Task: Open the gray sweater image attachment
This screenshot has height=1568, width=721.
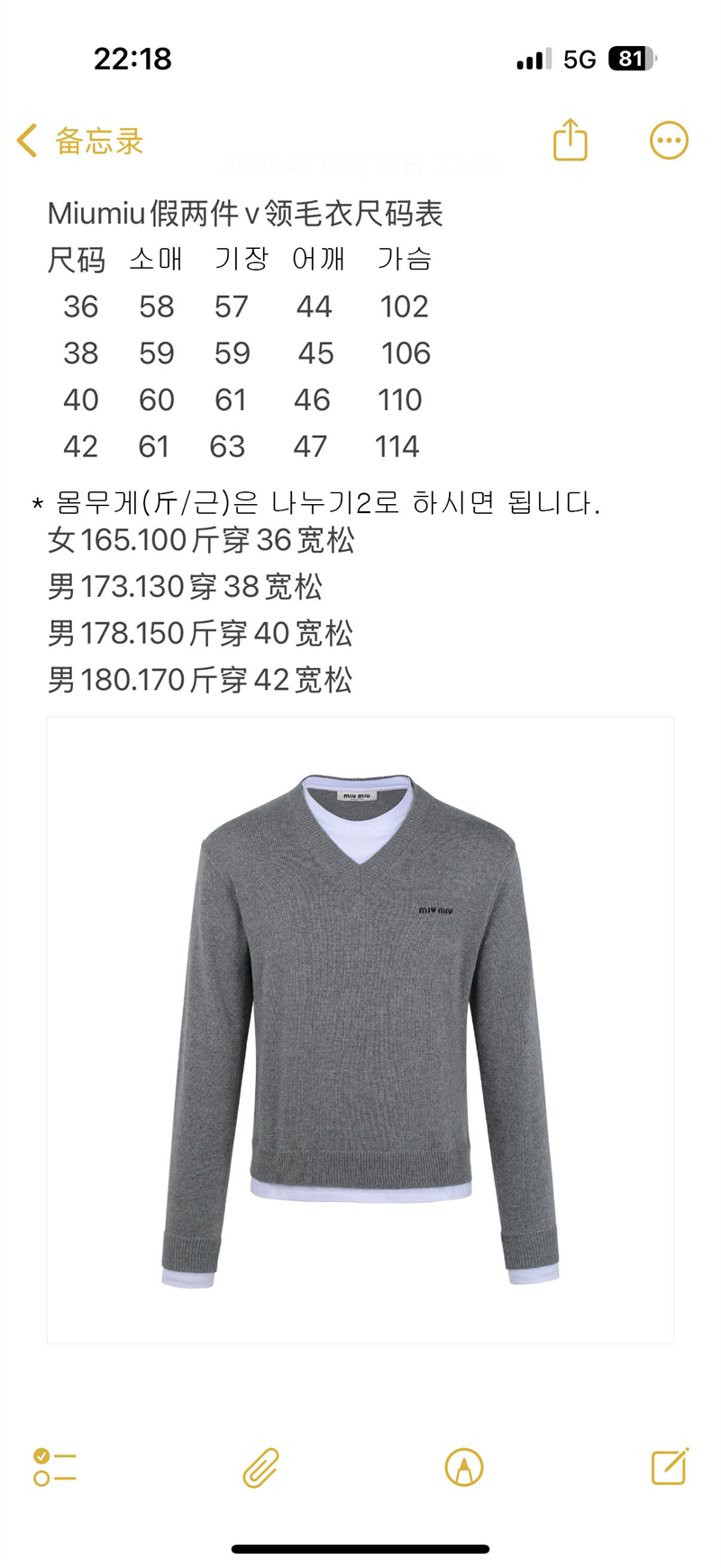Action: pos(360,1030)
